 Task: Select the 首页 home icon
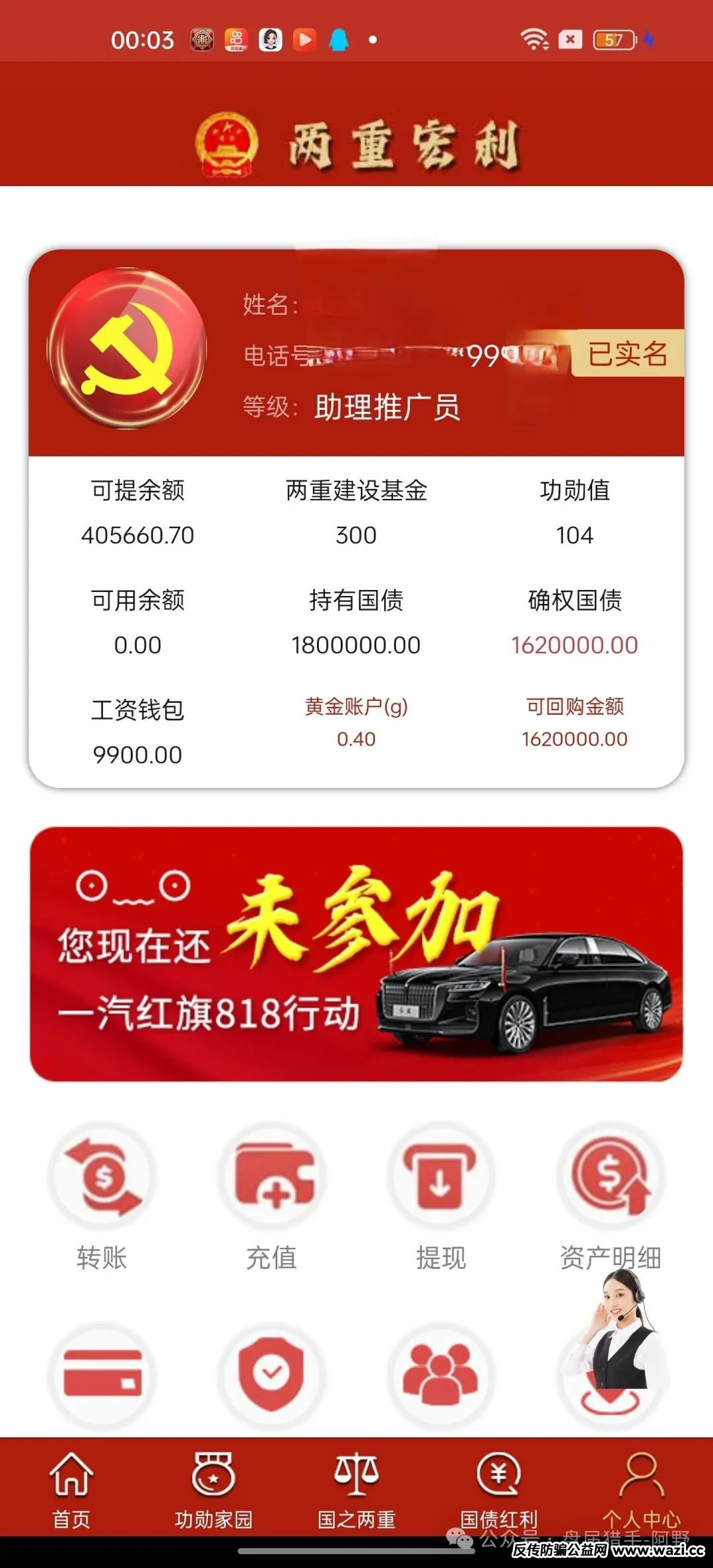71,1482
